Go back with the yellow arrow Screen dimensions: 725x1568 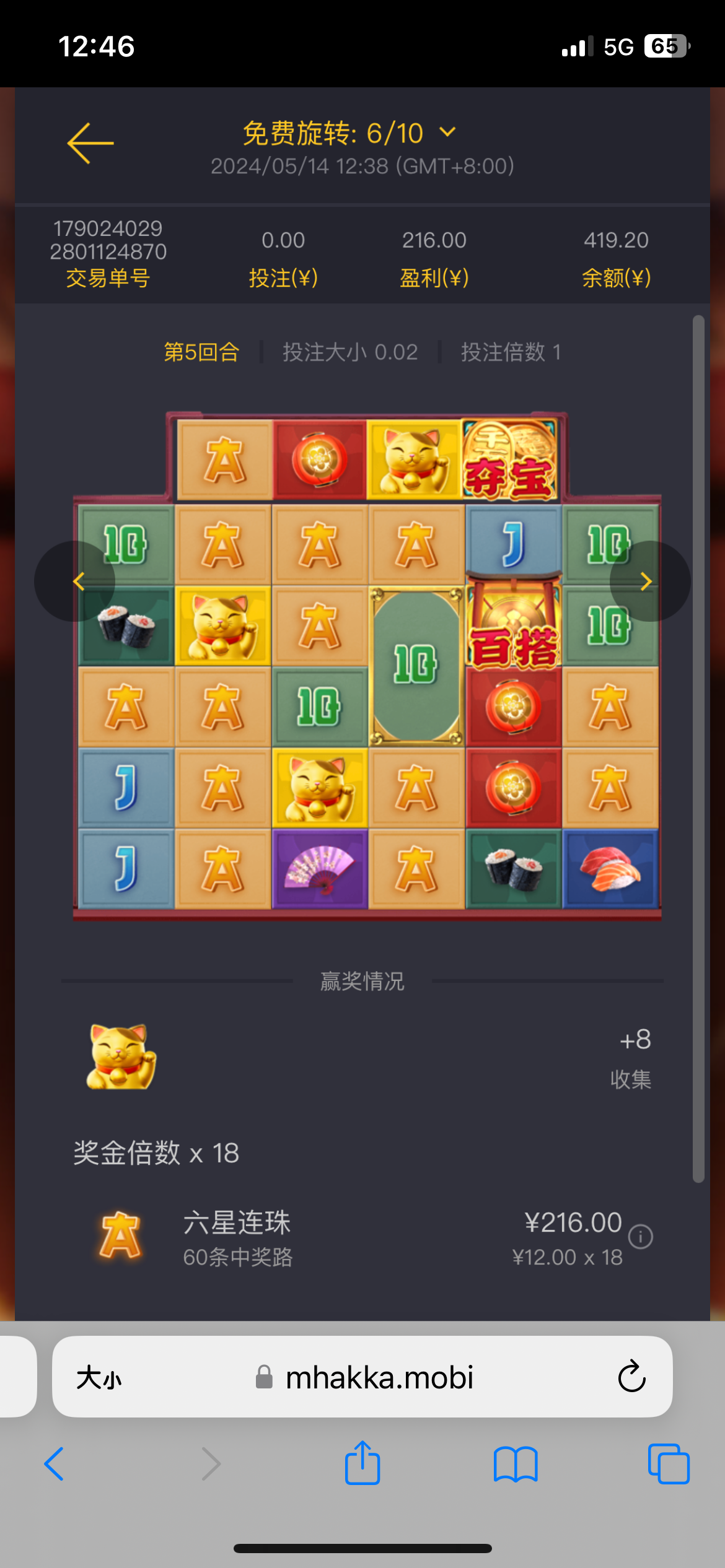90,143
